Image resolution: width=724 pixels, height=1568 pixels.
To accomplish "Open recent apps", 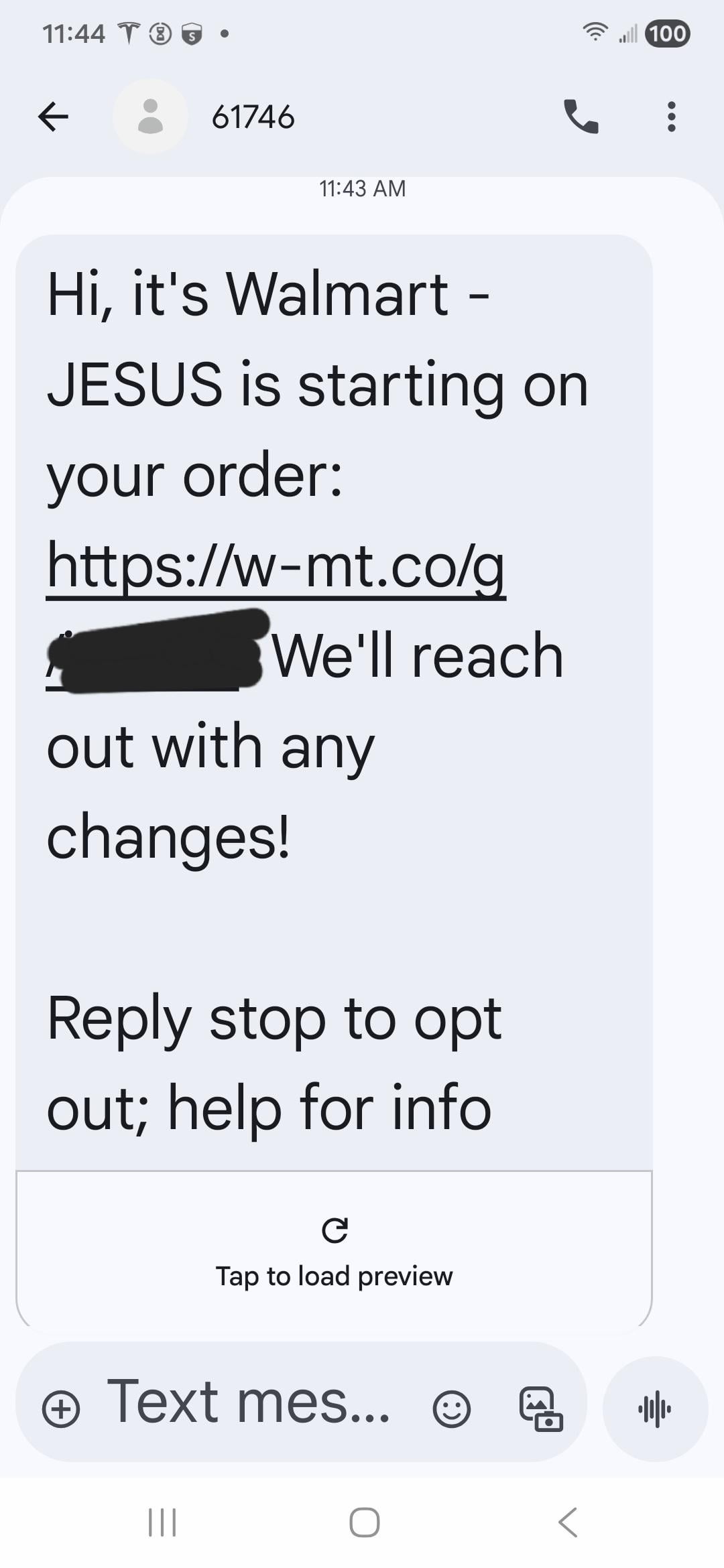I will 162,1522.
